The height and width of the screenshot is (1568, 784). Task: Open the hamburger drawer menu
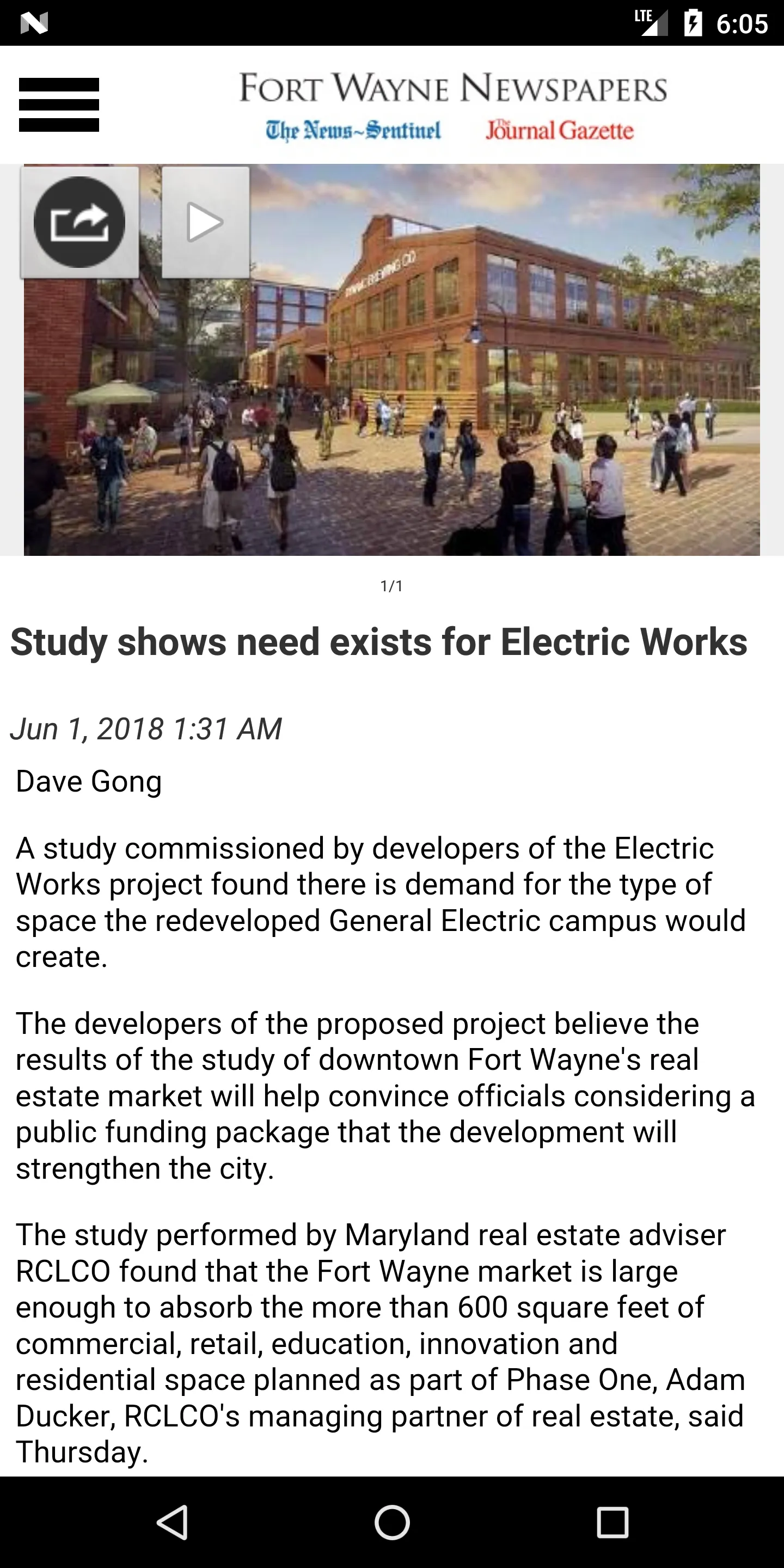pos(59,105)
